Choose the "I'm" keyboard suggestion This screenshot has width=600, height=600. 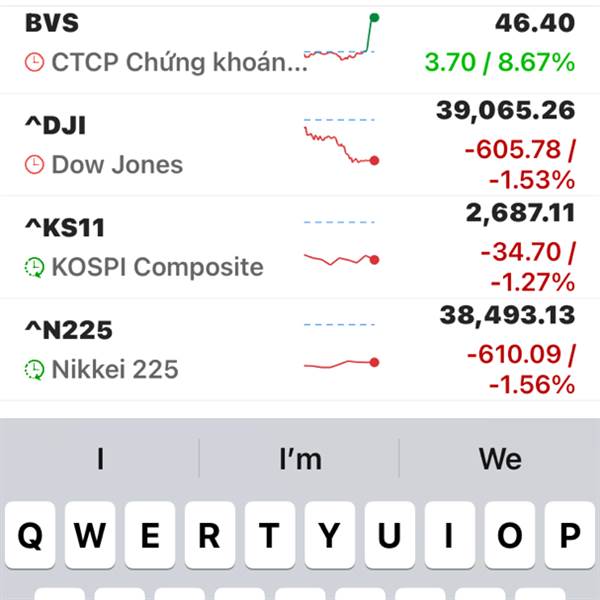(x=300, y=459)
